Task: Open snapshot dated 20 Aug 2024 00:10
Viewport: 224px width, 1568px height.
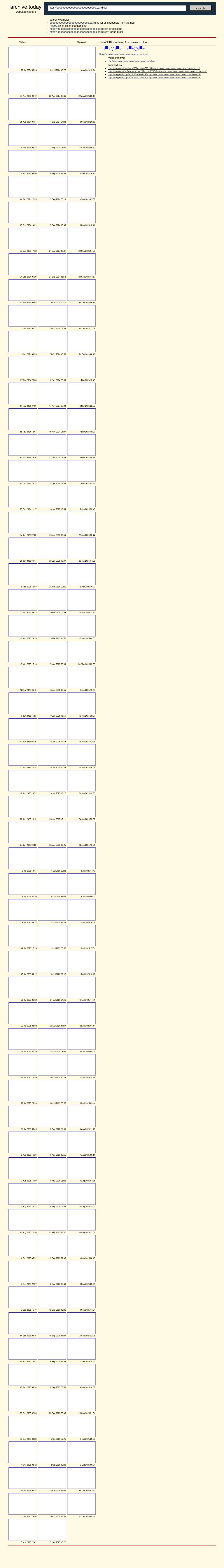Action: pyautogui.click(x=23, y=83)
